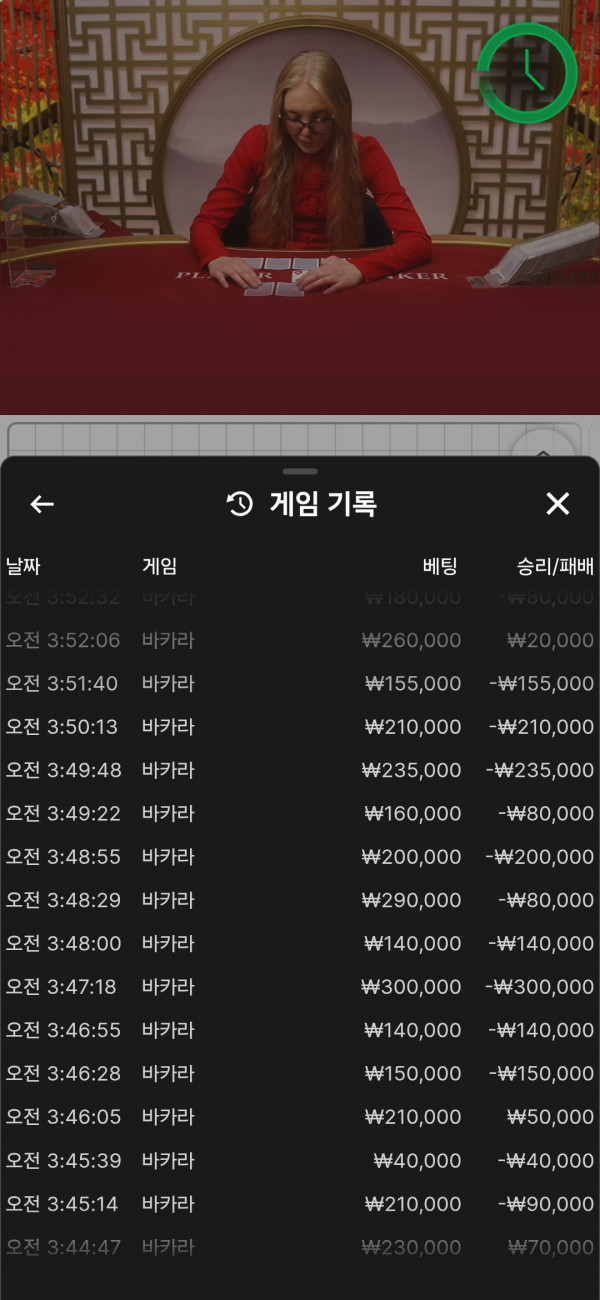Select the 오전 3:48:00 history row
The height and width of the screenshot is (1300, 600).
[300, 943]
